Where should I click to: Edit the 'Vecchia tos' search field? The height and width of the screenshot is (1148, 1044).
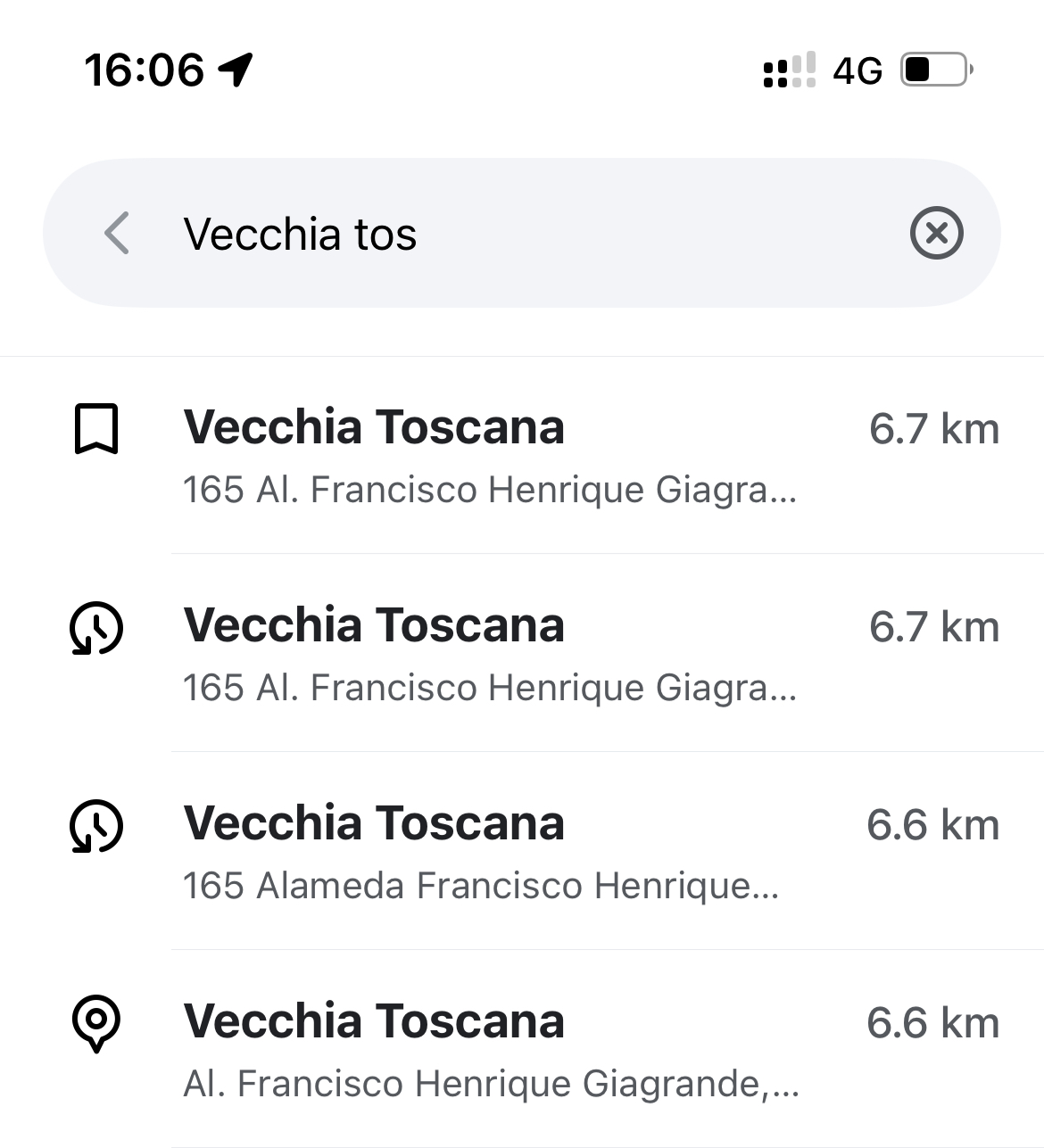pyautogui.click(x=518, y=235)
